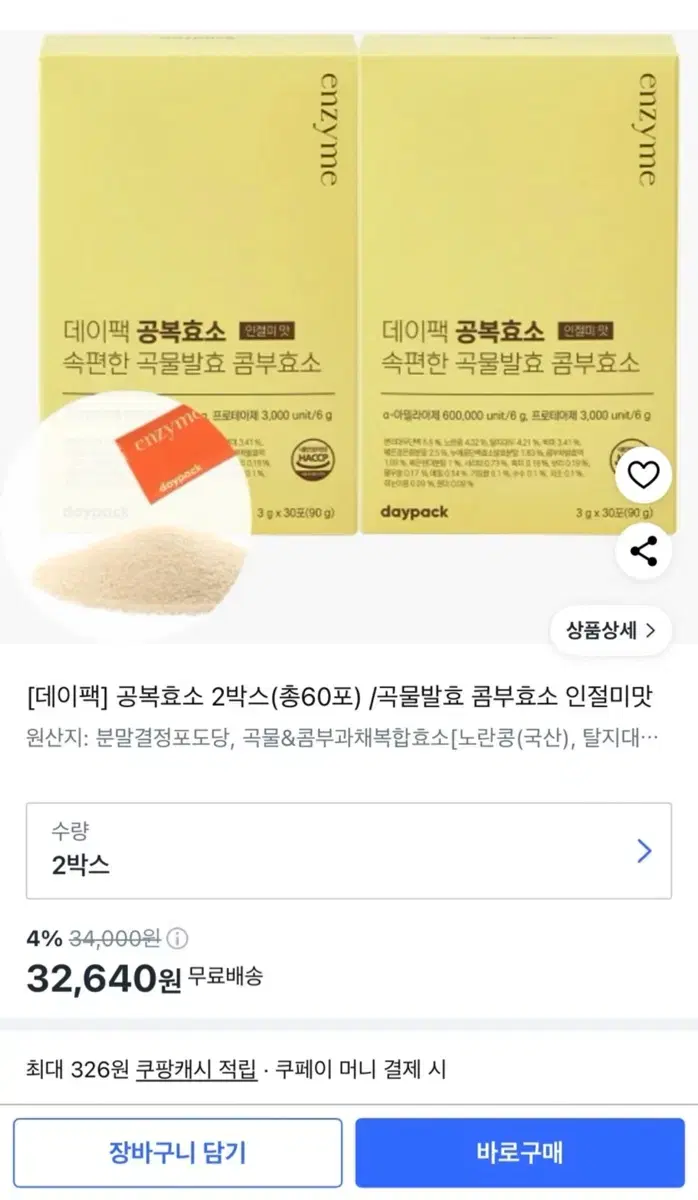Buy now with 바로구매
Viewport: 698px width, 1200px height.
[520, 1153]
